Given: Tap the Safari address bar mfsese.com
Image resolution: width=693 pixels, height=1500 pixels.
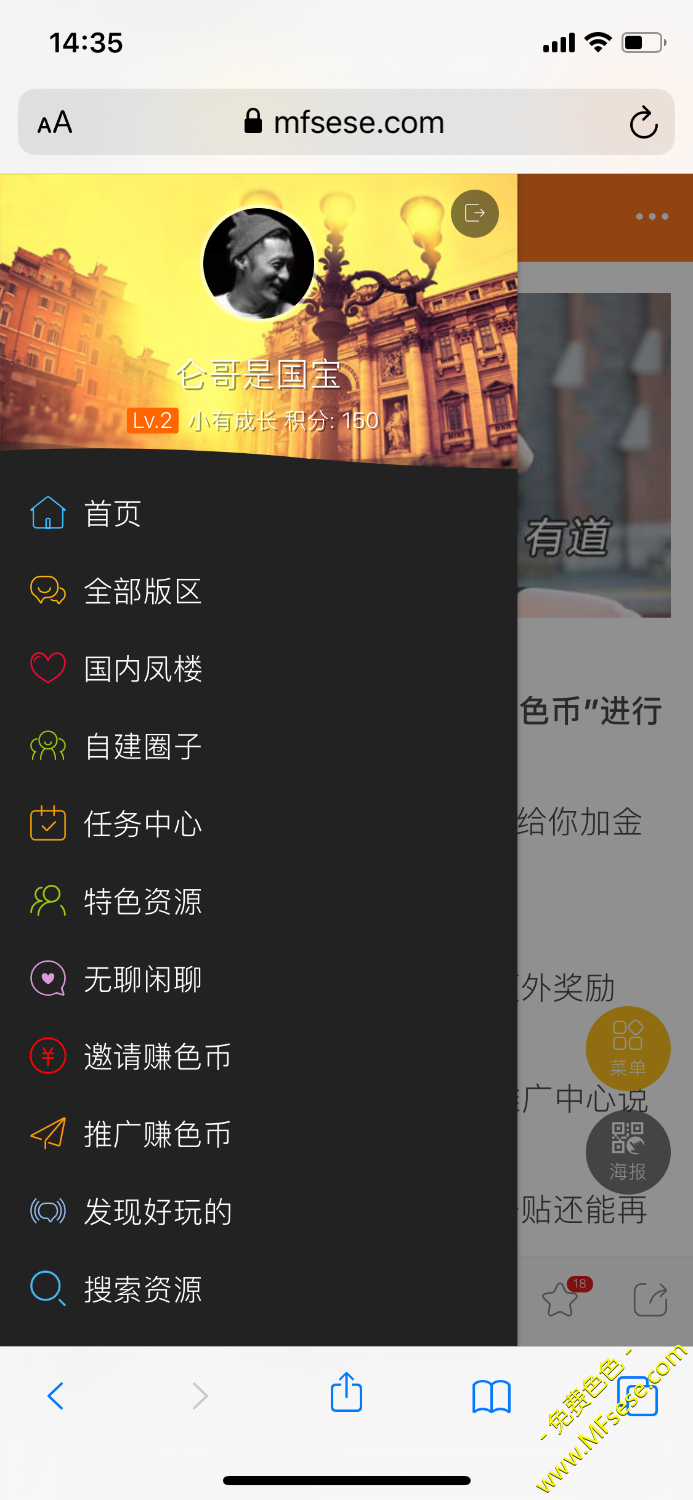Looking at the screenshot, I should click(x=345, y=123).
